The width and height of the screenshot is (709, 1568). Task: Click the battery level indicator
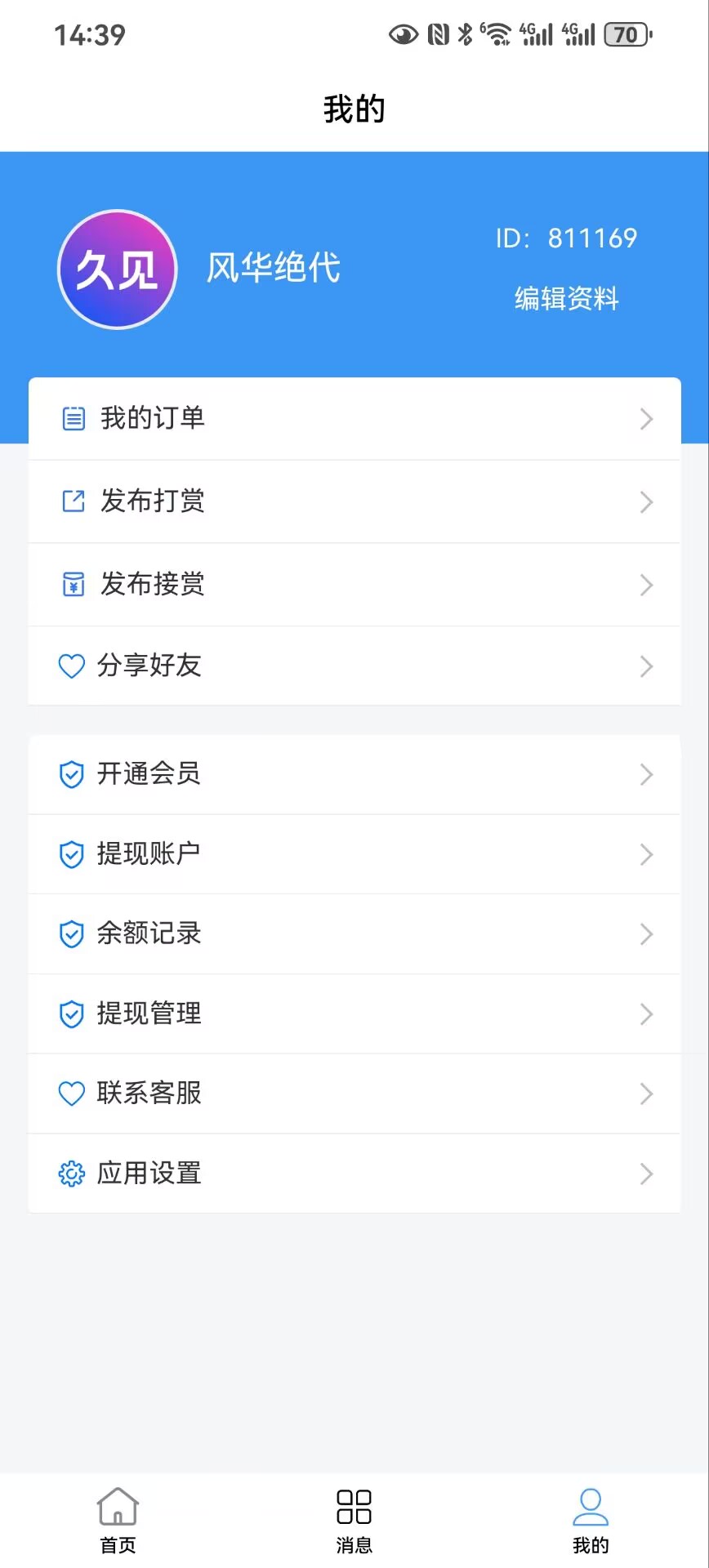[x=626, y=34]
